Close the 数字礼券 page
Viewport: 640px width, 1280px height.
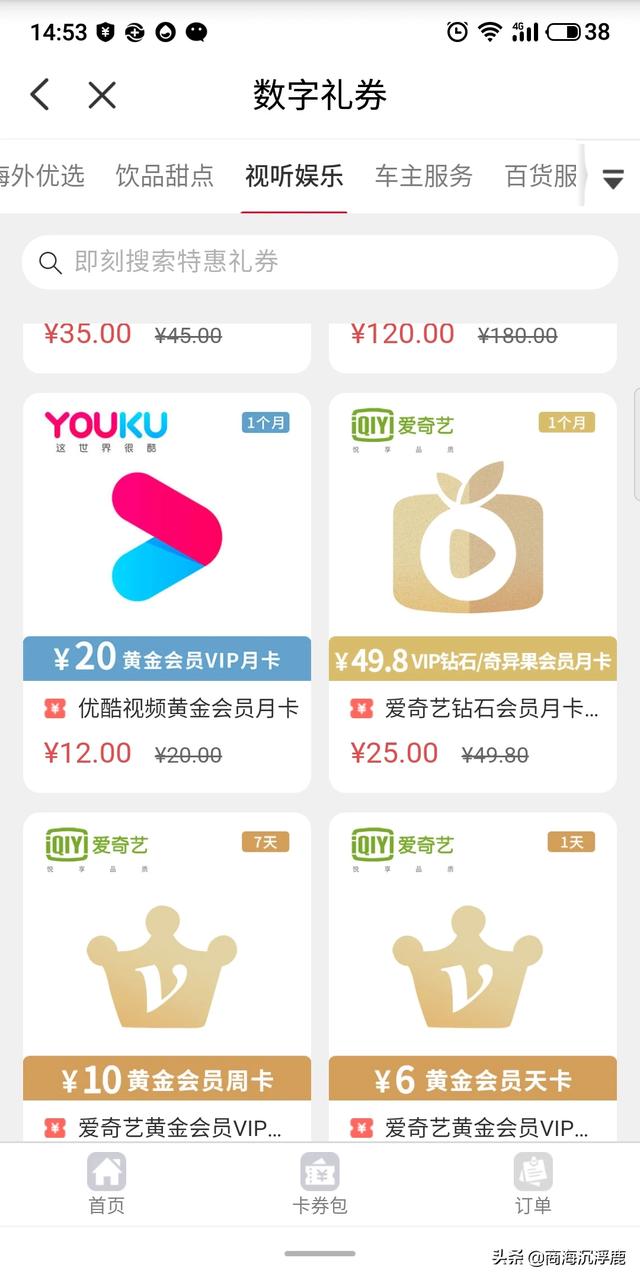(x=102, y=95)
